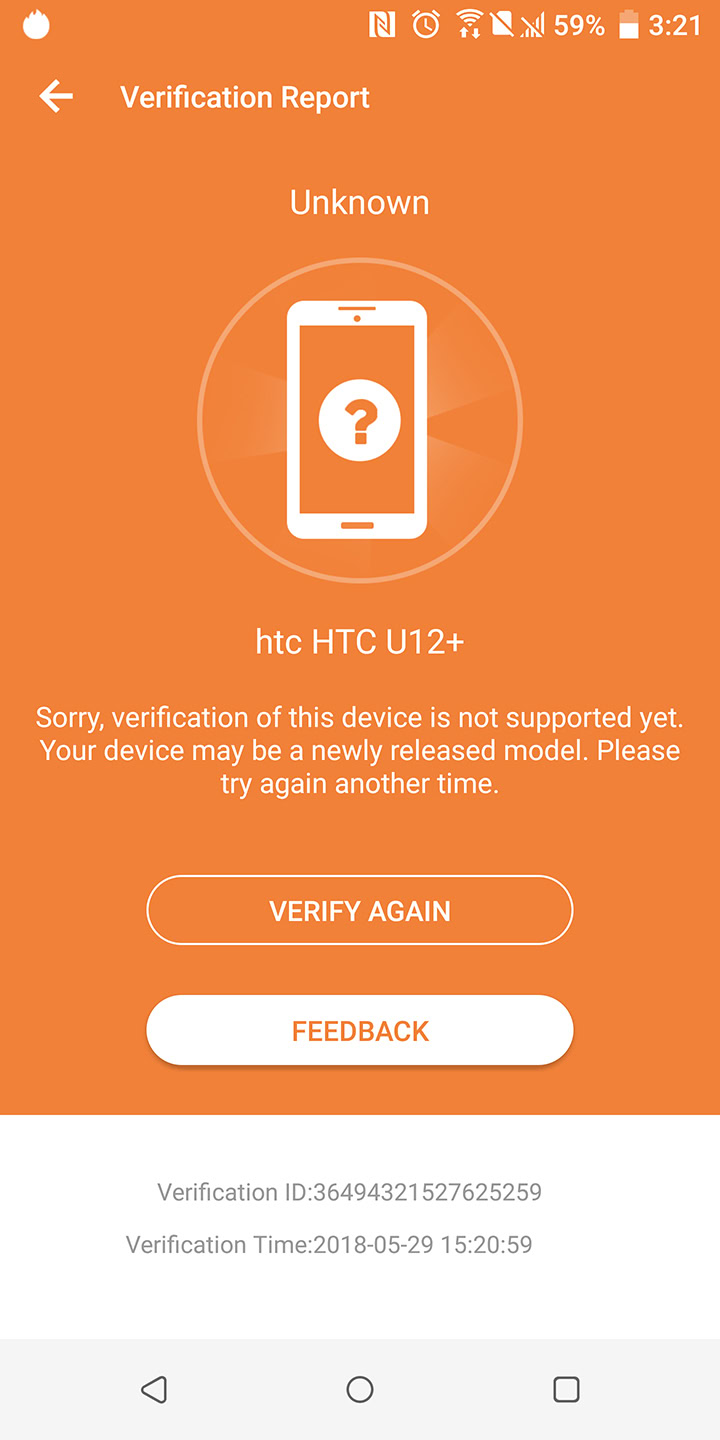Image resolution: width=720 pixels, height=1440 pixels.
Task: Tap the system back button
Action: 154,1389
